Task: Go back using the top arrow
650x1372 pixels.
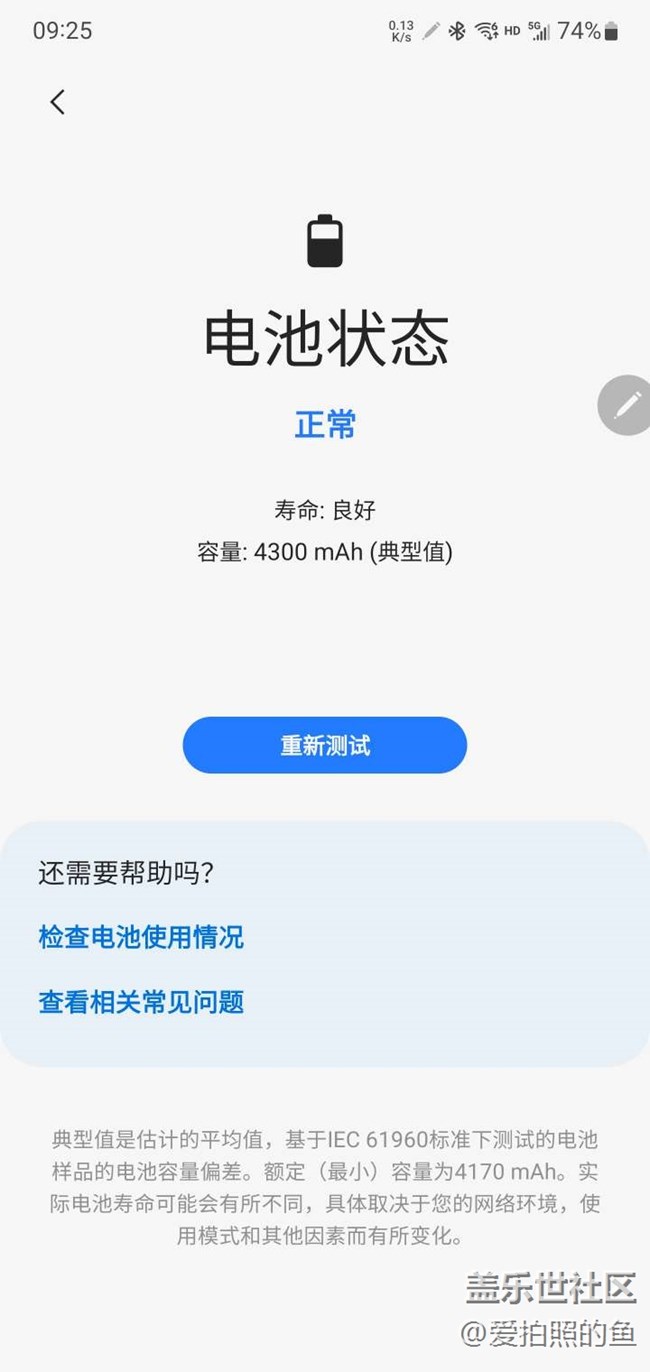Action: click(58, 101)
